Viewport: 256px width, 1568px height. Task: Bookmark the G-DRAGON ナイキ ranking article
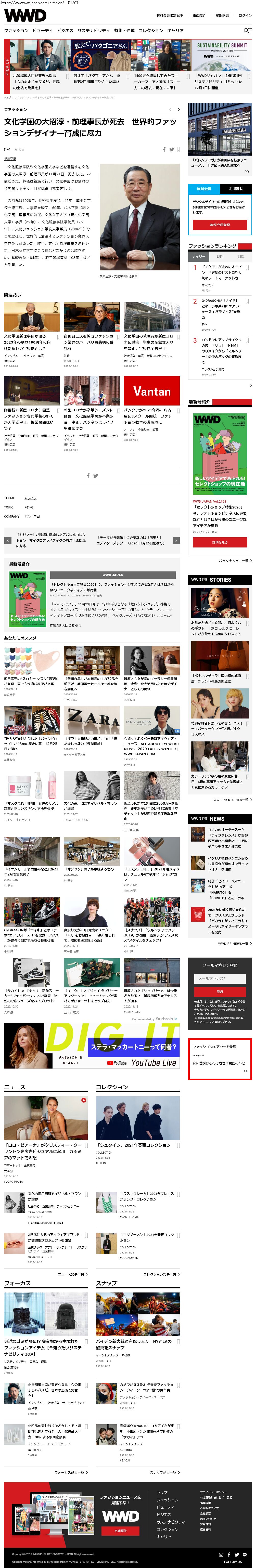pyautogui.click(x=247, y=301)
